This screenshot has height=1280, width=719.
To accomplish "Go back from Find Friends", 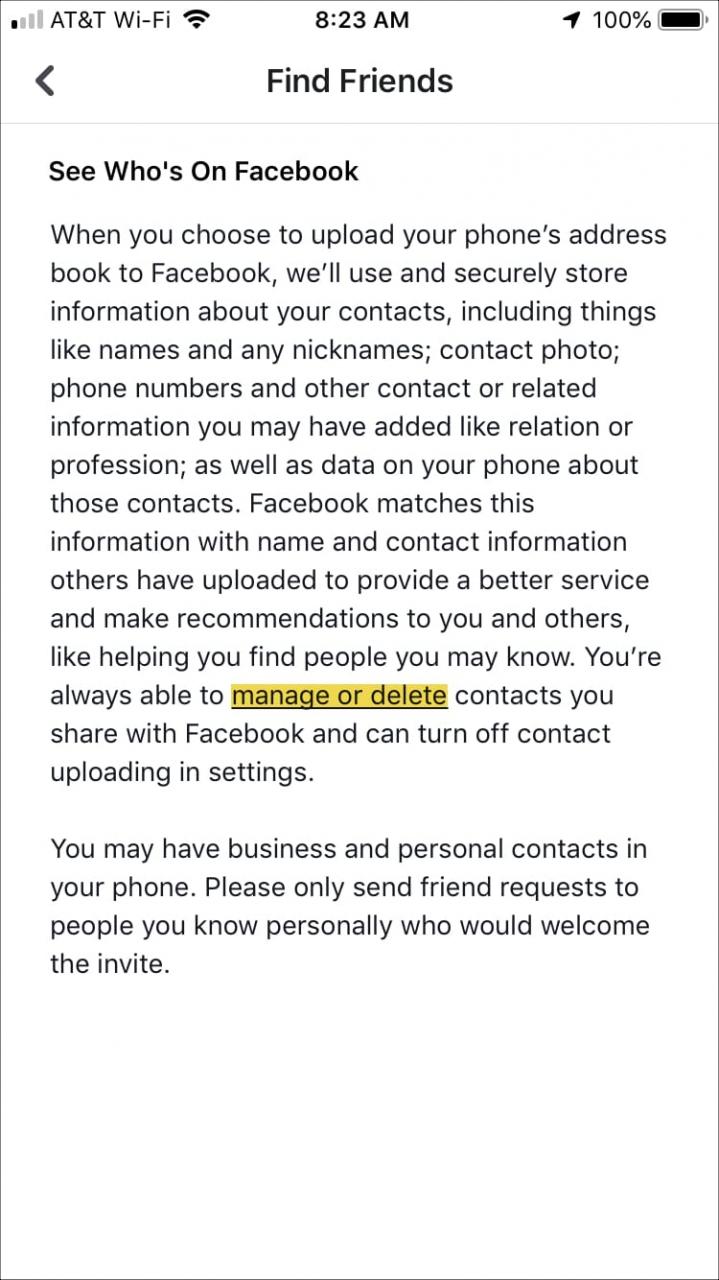I will [45, 81].
